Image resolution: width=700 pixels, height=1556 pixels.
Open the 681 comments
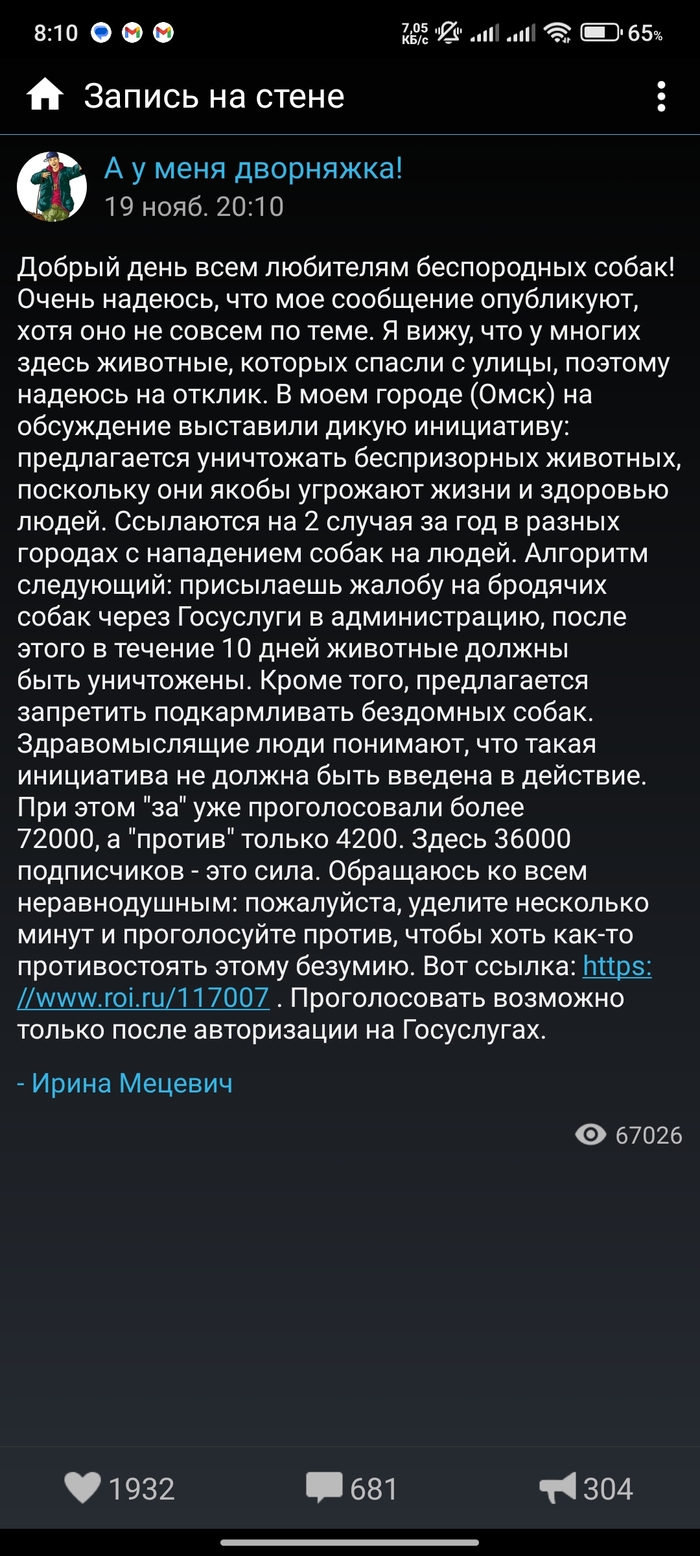[x=324, y=1488]
